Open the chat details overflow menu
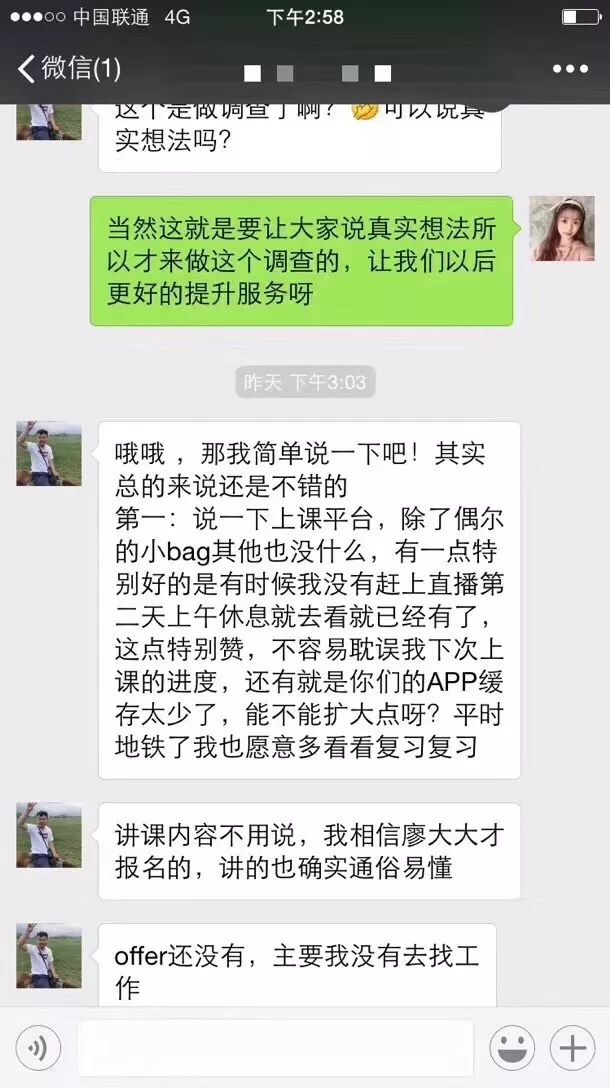Image resolution: width=610 pixels, height=1088 pixels. 570,69
